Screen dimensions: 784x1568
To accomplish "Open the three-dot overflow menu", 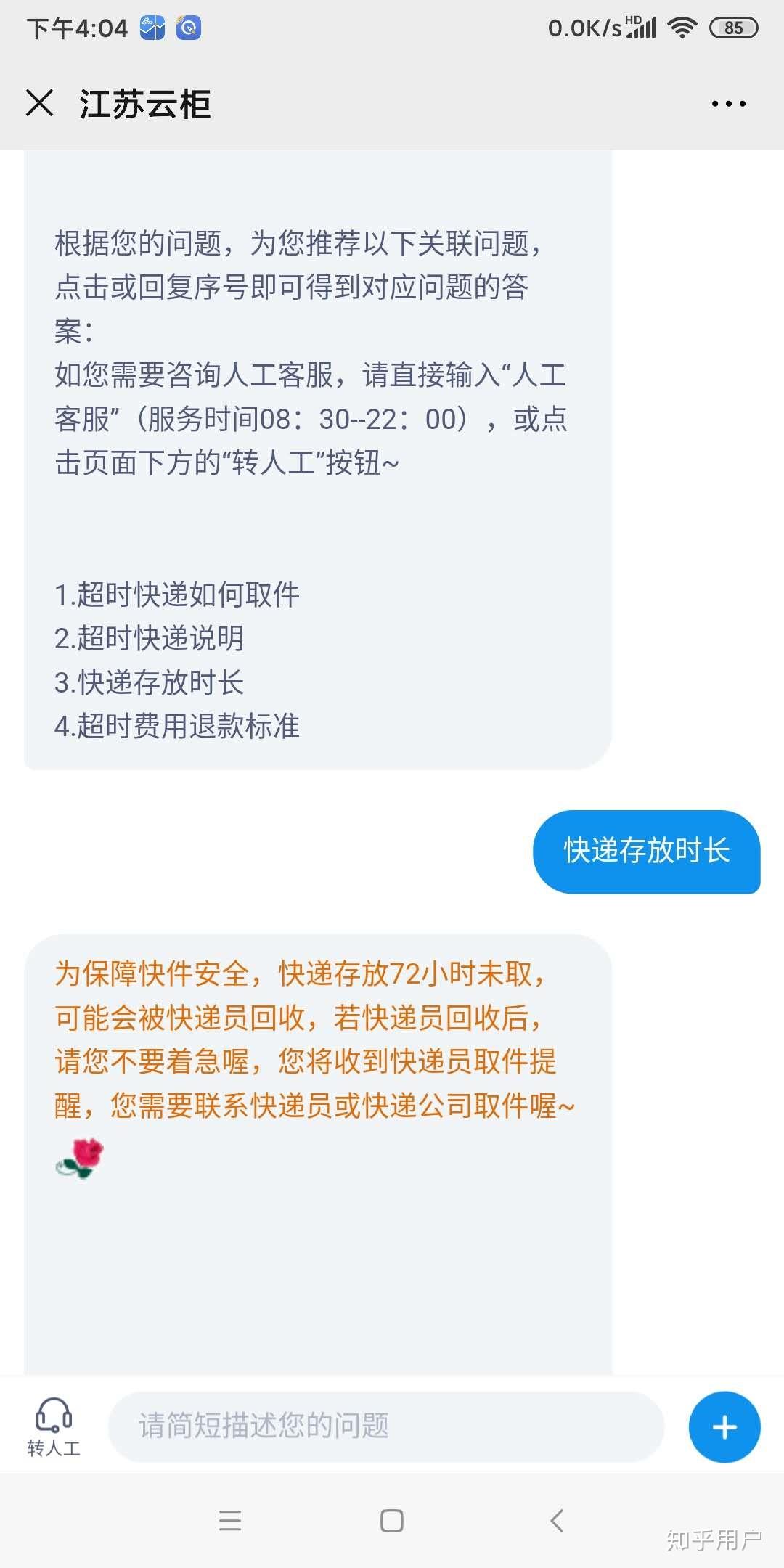I will (728, 104).
